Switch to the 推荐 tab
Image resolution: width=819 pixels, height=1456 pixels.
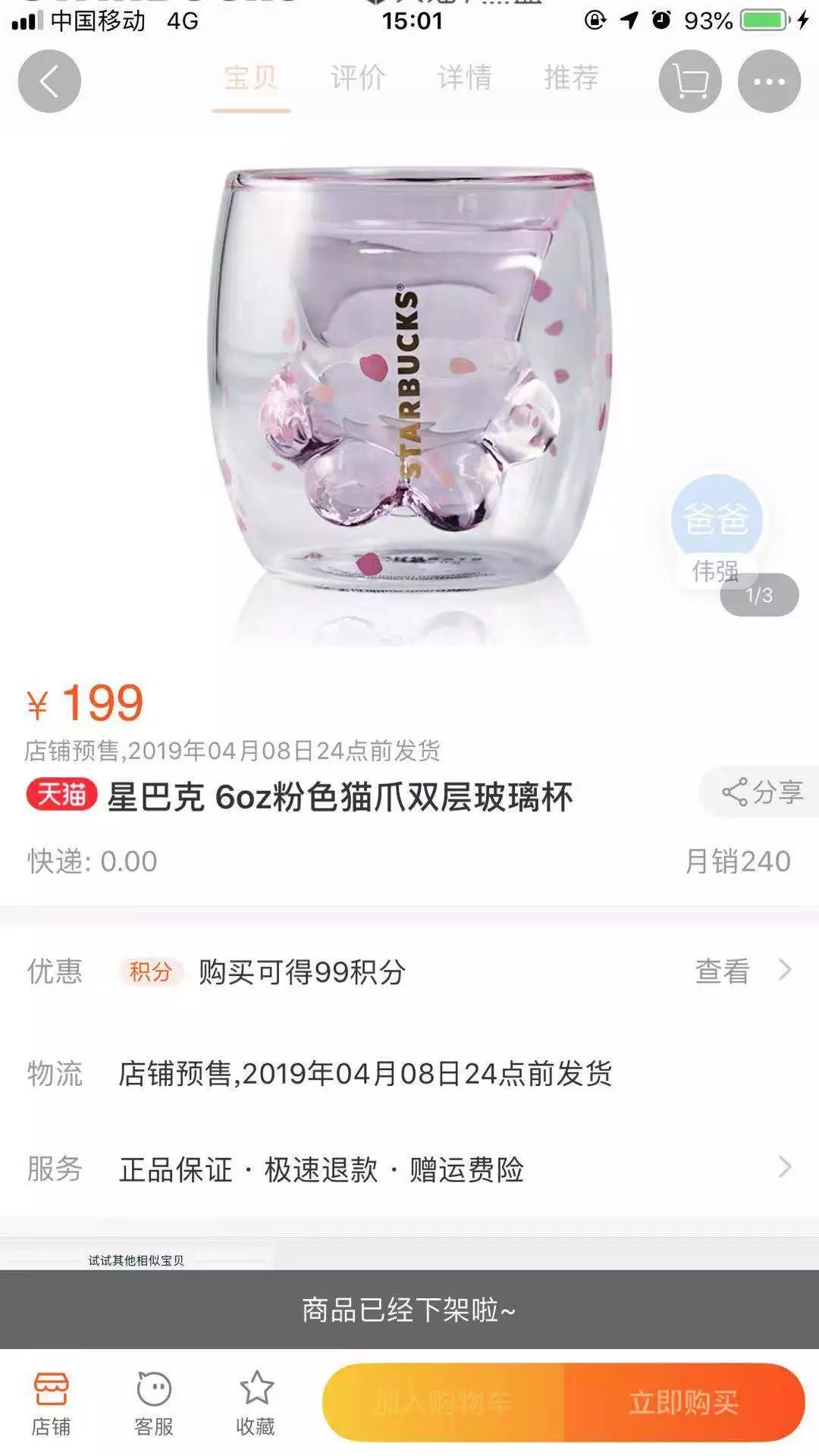pos(571,78)
